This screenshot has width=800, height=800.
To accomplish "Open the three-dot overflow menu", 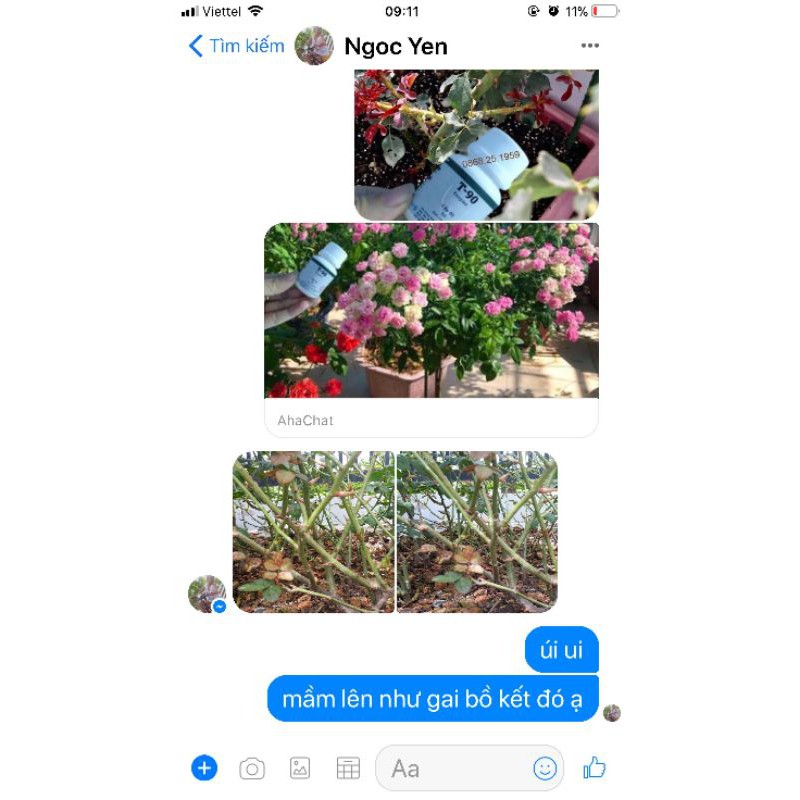I will pyautogui.click(x=591, y=46).
